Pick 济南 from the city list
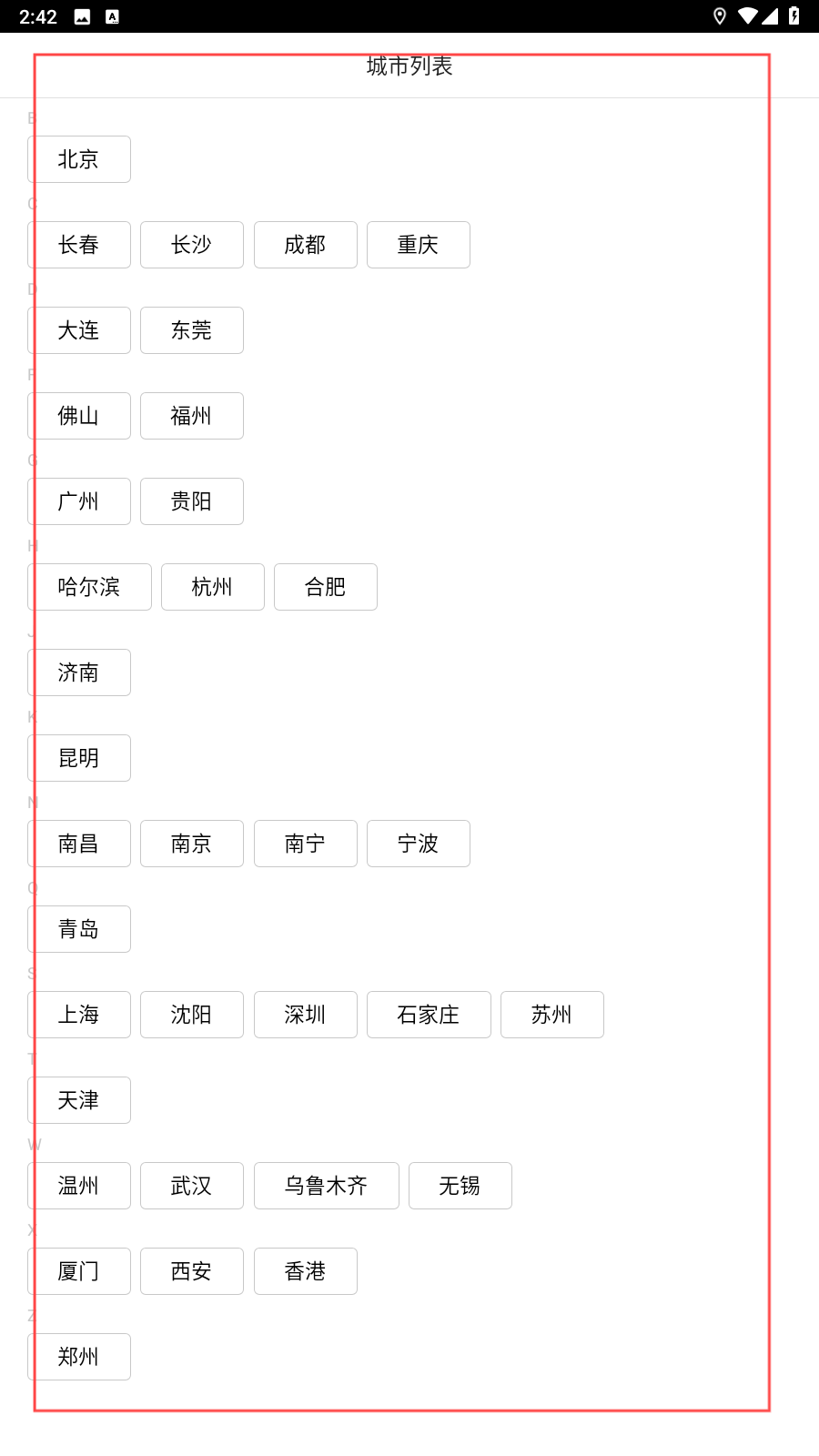 pos(79,672)
